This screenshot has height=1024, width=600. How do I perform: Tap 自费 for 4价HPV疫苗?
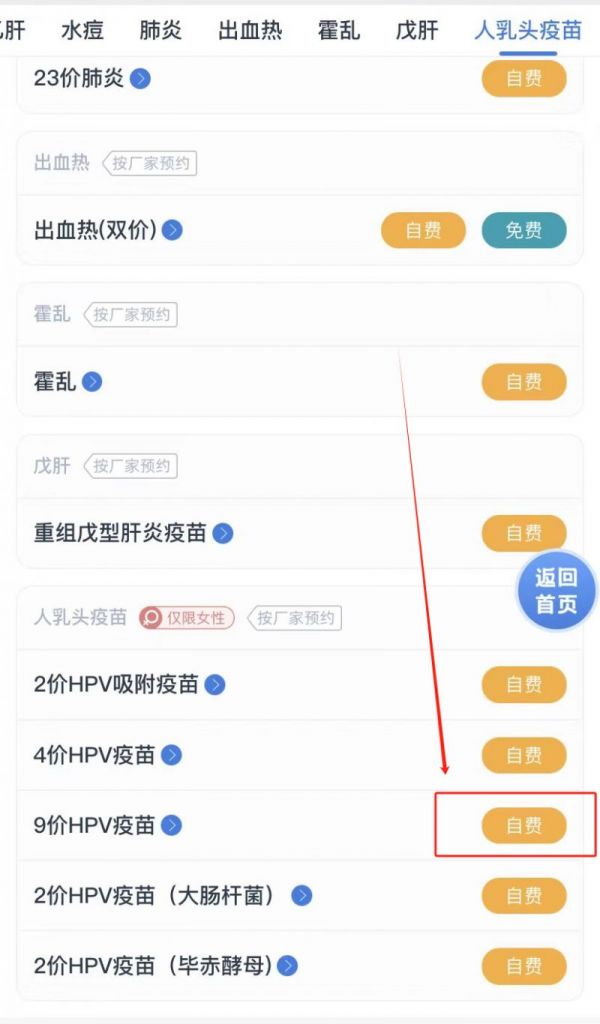tap(524, 755)
